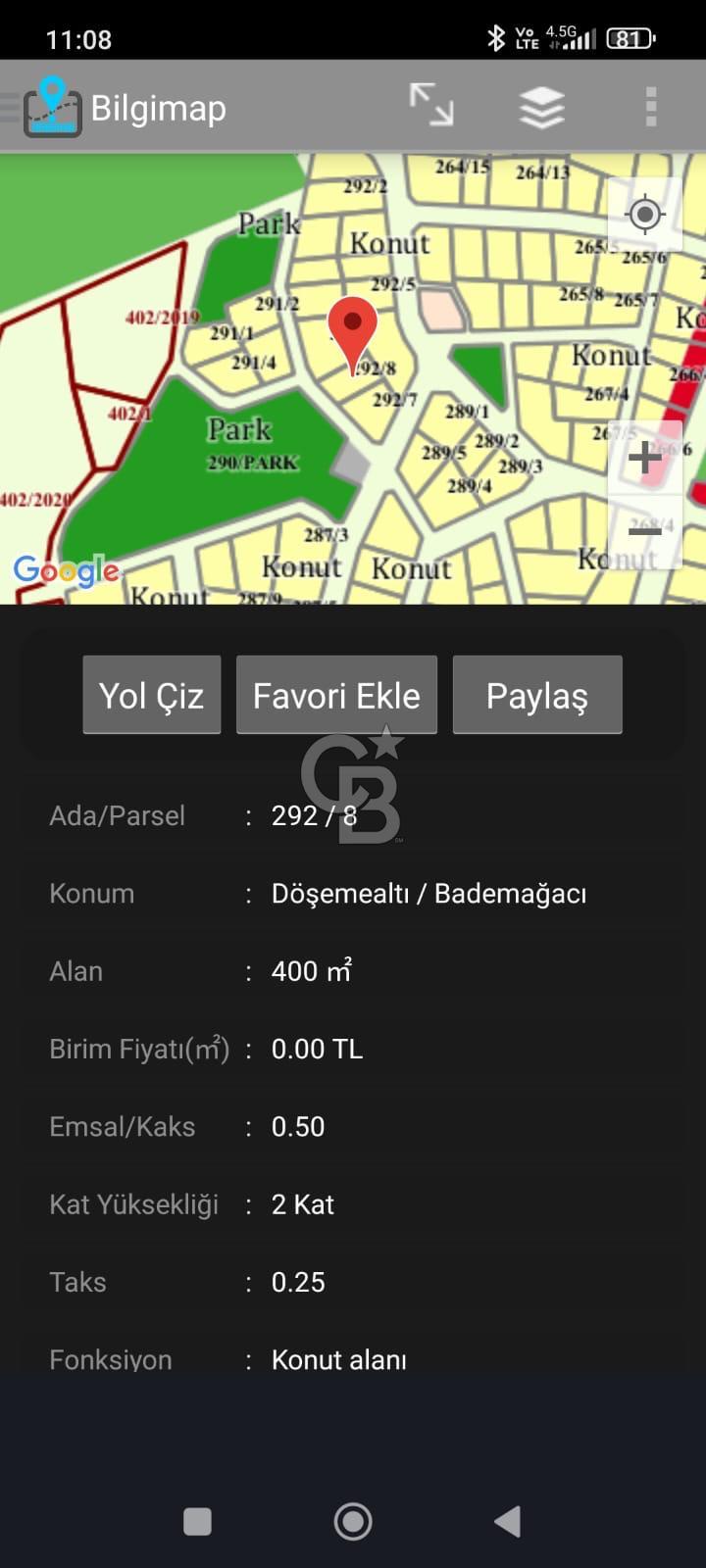The image size is (706, 1568).
Task: Zoom out using the minus icon
Action: click(644, 529)
